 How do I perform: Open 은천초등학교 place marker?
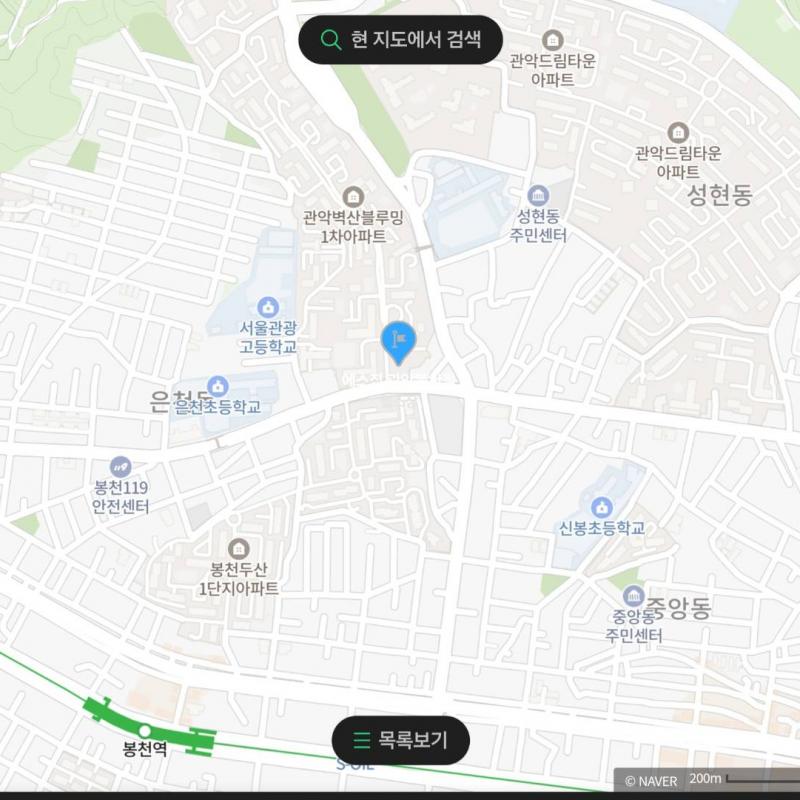click(x=218, y=387)
